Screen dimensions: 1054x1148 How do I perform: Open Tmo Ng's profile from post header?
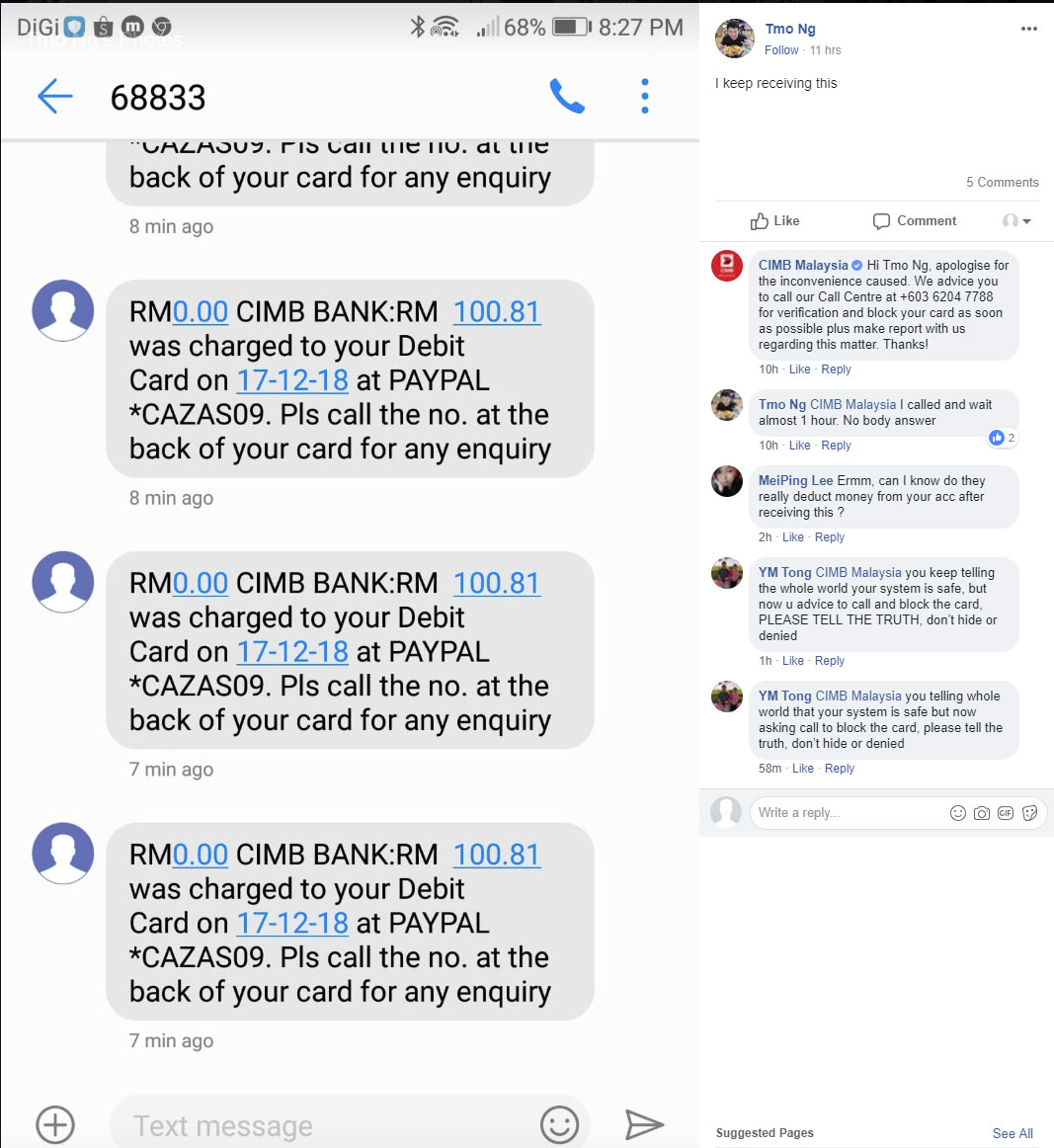coord(790,29)
